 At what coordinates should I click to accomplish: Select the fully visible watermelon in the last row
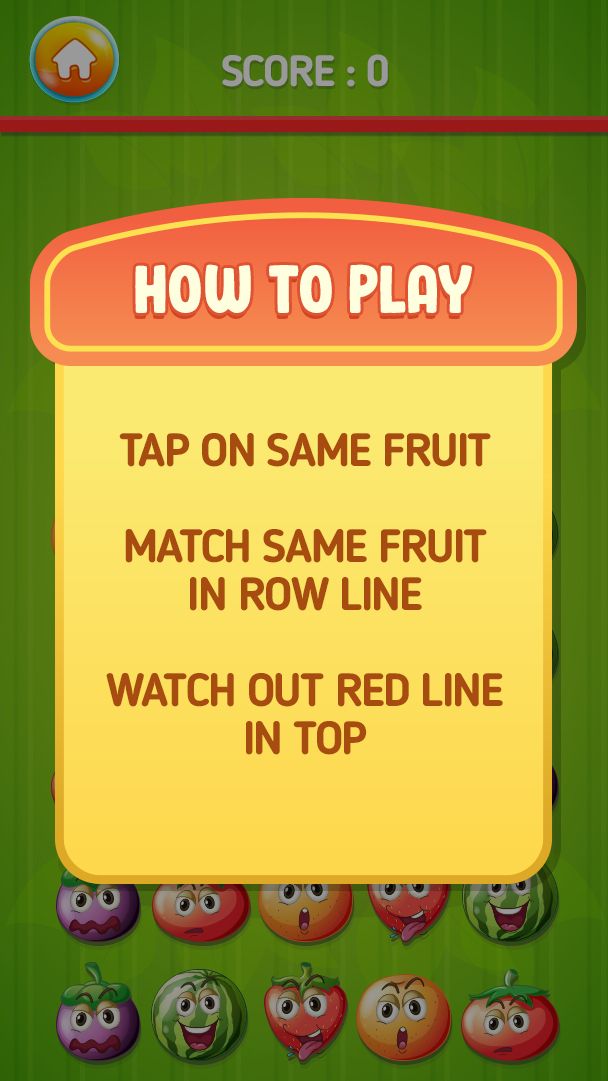[x=199, y=1015]
